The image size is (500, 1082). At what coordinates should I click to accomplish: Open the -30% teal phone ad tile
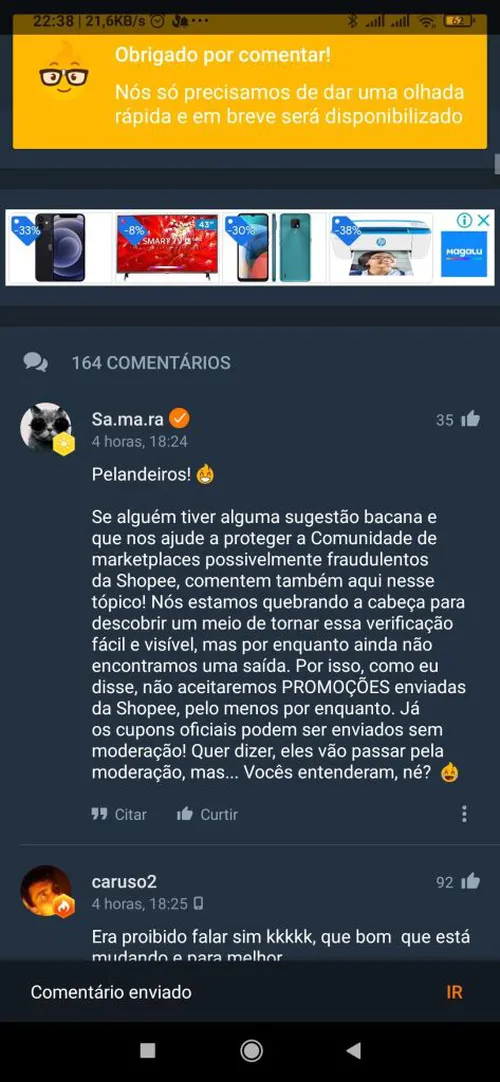click(274, 248)
